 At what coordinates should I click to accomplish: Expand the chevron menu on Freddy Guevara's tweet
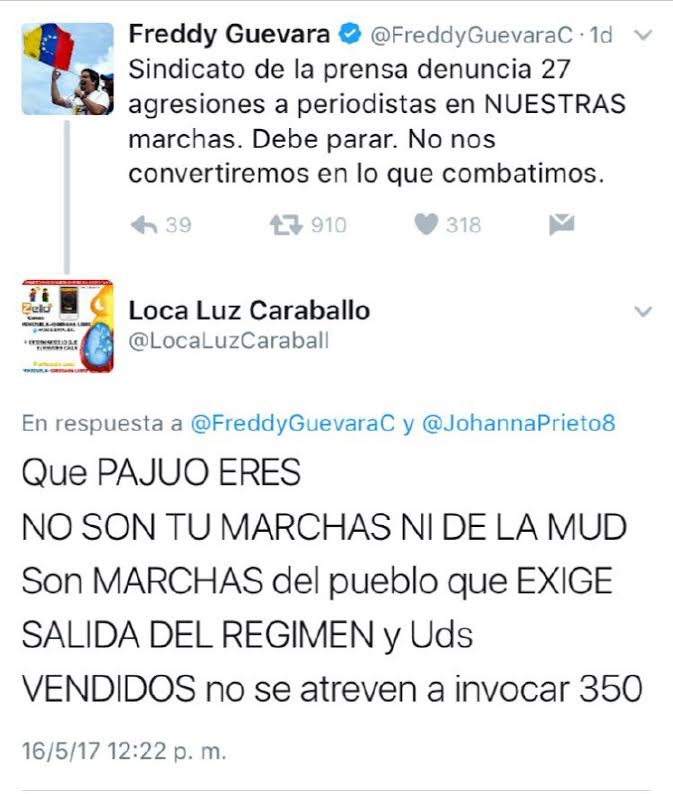(x=644, y=35)
